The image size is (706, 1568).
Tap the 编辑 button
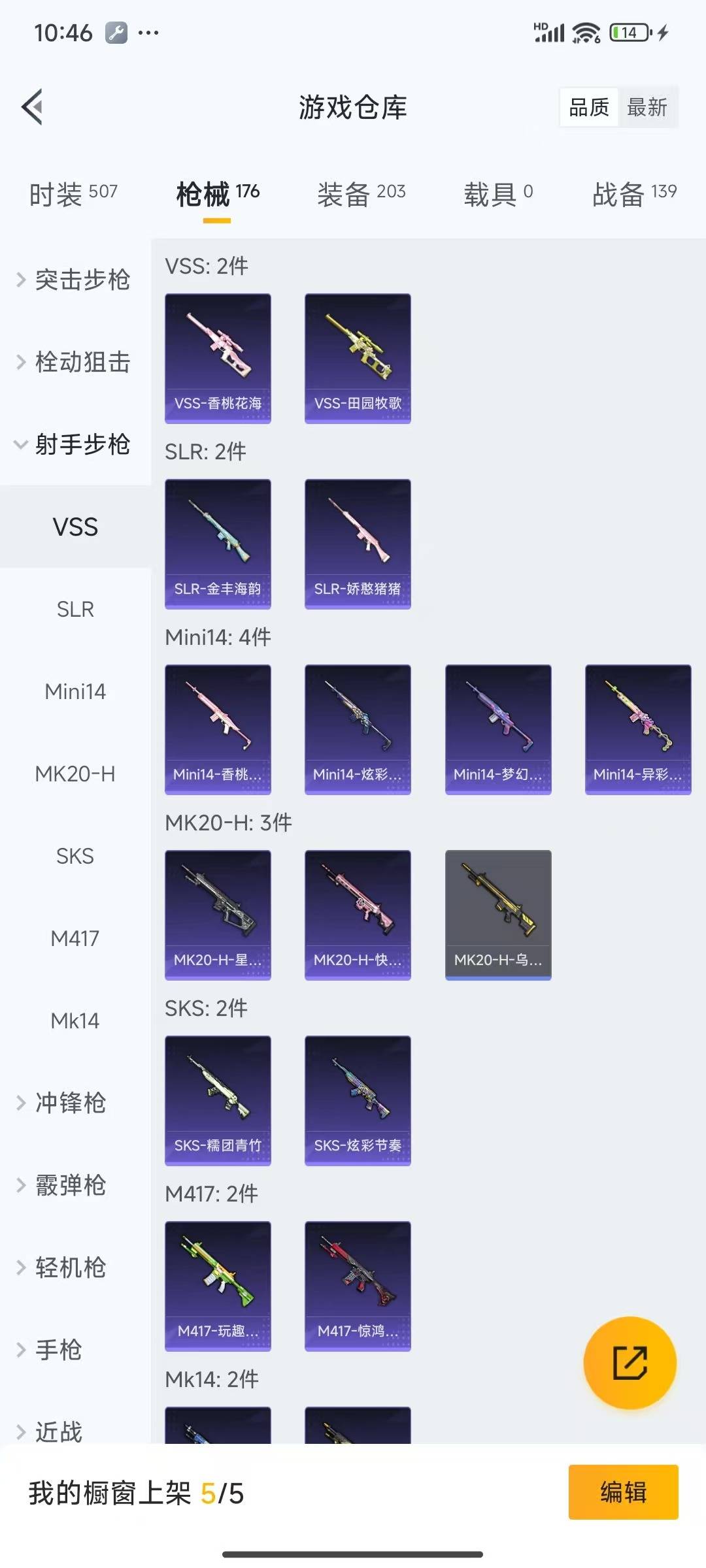tap(623, 1492)
